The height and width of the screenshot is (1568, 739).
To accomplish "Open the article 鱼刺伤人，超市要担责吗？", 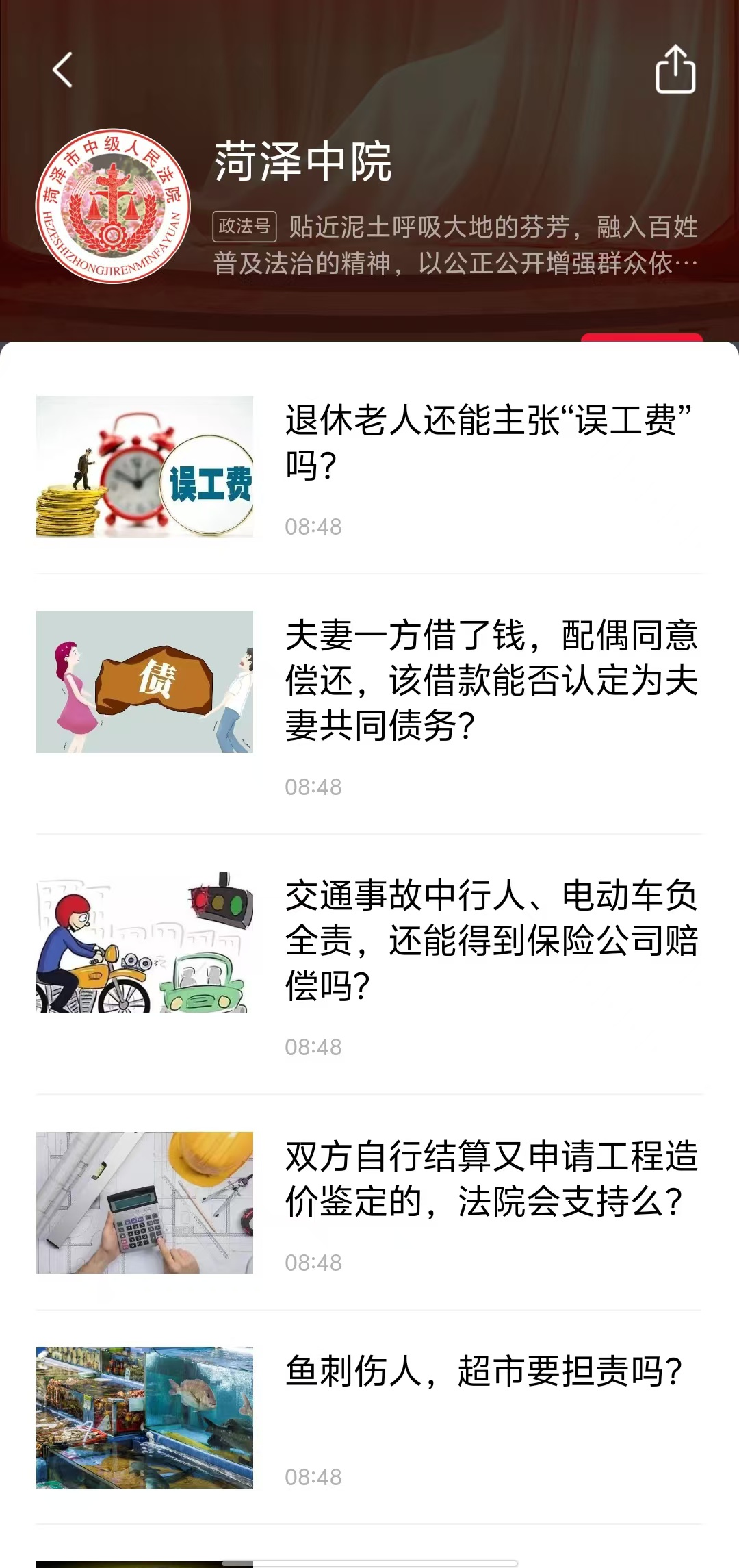I will [x=369, y=1419].
